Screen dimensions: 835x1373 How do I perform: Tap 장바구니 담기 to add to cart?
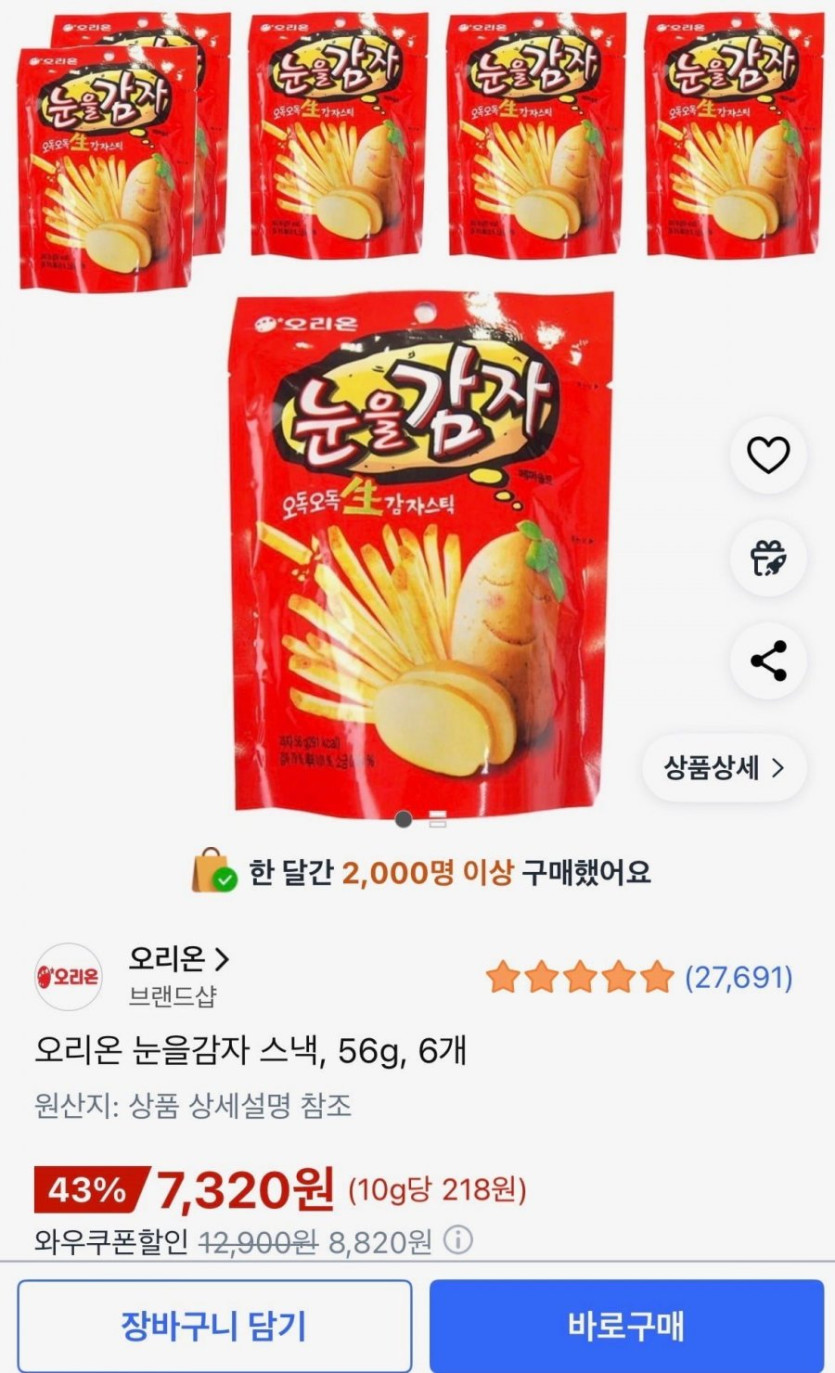(x=214, y=1326)
